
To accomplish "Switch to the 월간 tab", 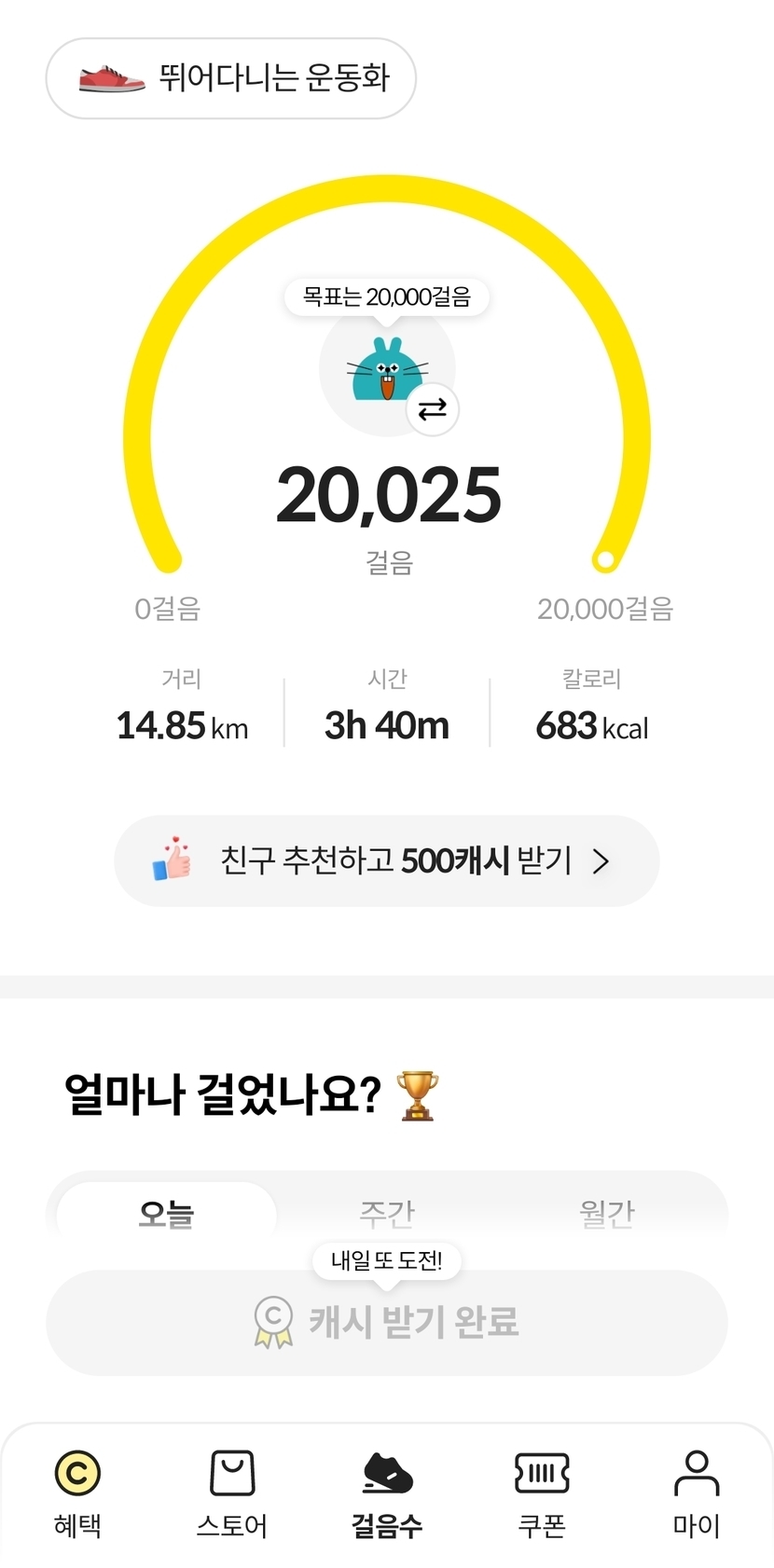I will 606,1214.
